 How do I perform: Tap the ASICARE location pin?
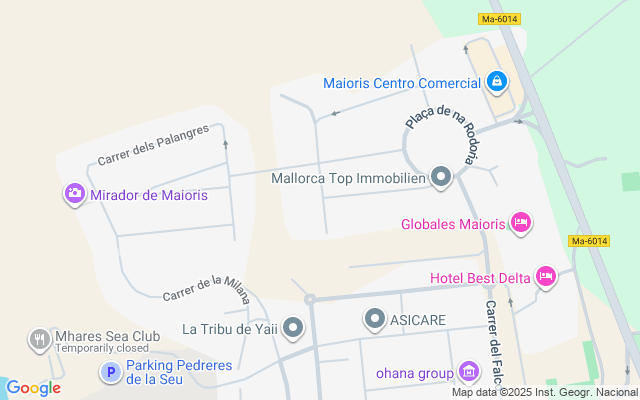click(375, 319)
